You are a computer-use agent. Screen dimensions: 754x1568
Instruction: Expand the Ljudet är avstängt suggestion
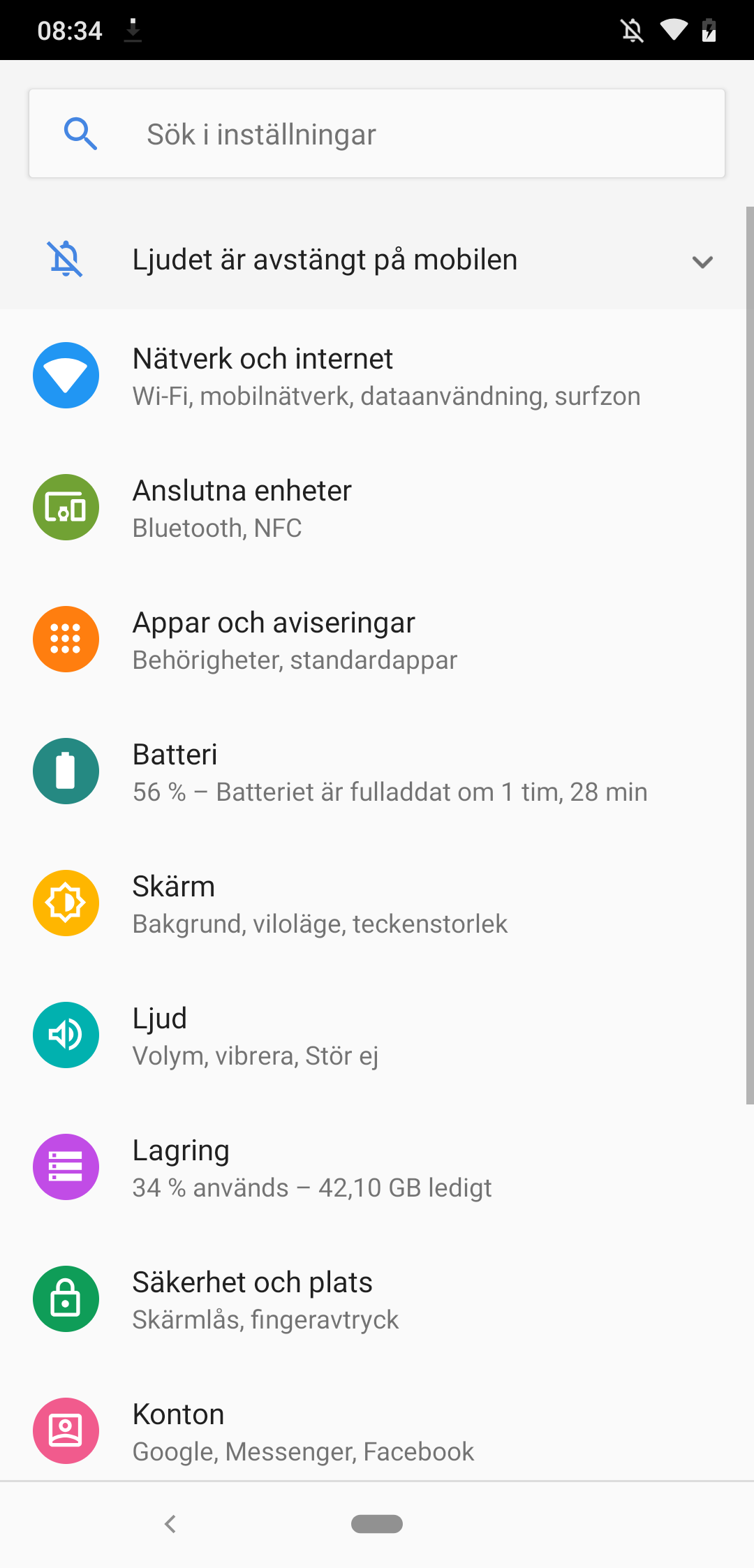pos(702,262)
